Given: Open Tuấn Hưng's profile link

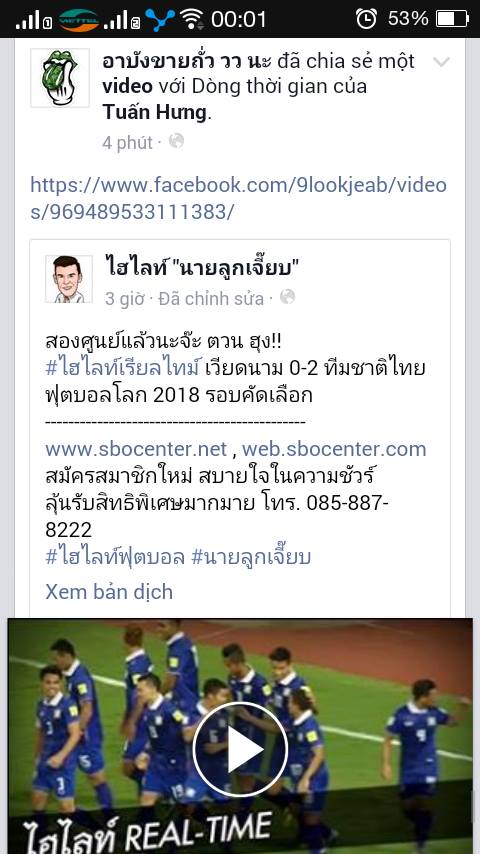Looking at the screenshot, I should coord(155,112).
